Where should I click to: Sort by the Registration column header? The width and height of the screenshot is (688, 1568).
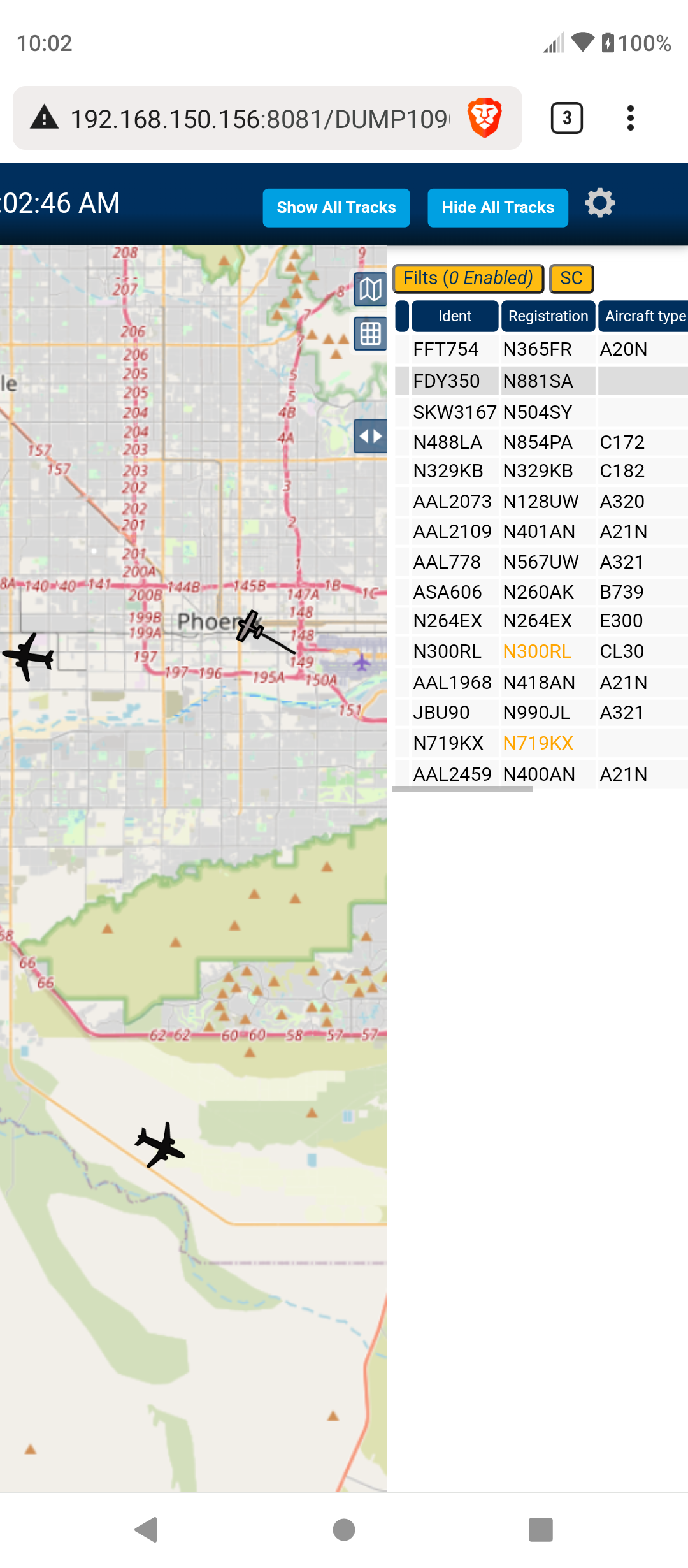pos(548,316)
